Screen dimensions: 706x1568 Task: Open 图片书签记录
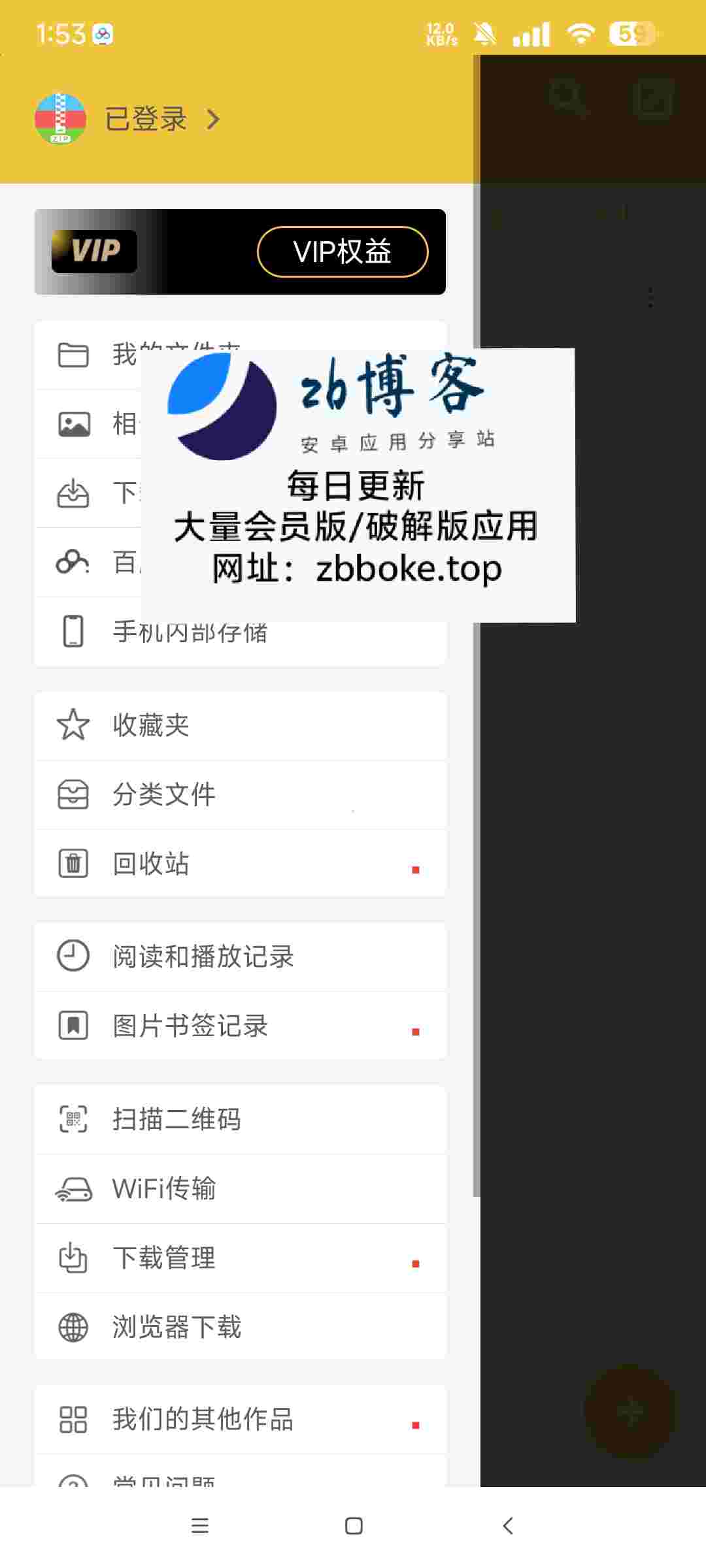(241, 1026)
